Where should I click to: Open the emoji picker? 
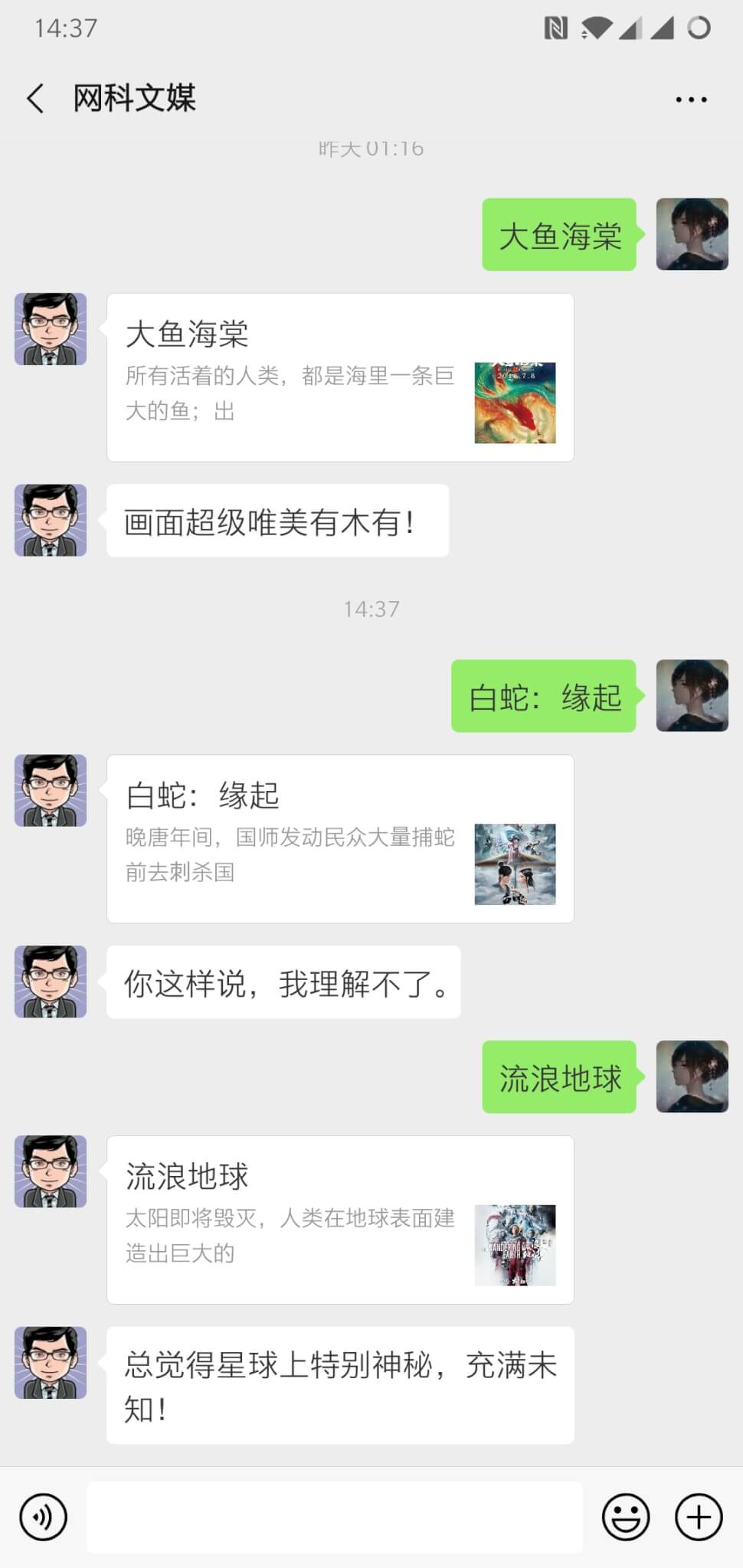click(x=626, y=1517)
